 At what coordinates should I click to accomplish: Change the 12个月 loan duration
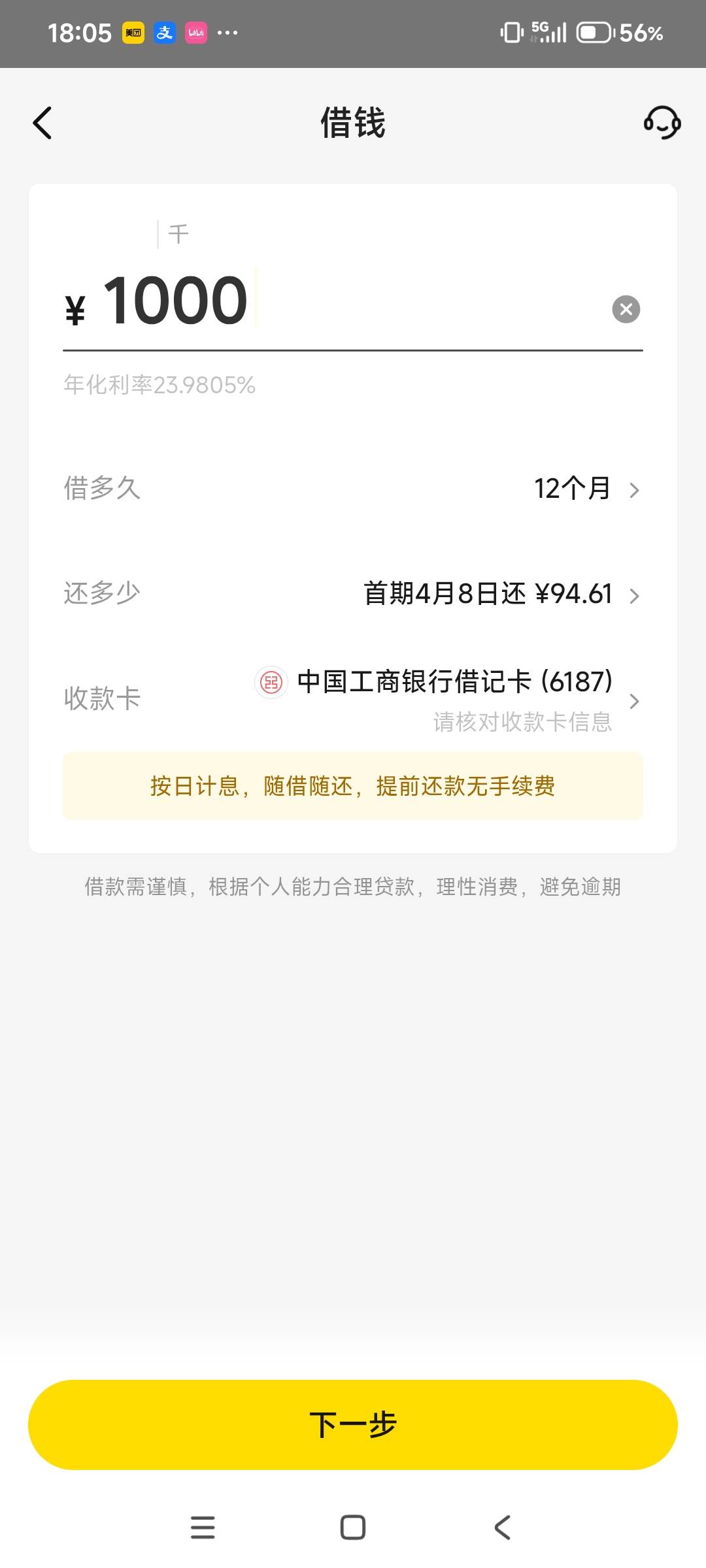click(353, 489)
